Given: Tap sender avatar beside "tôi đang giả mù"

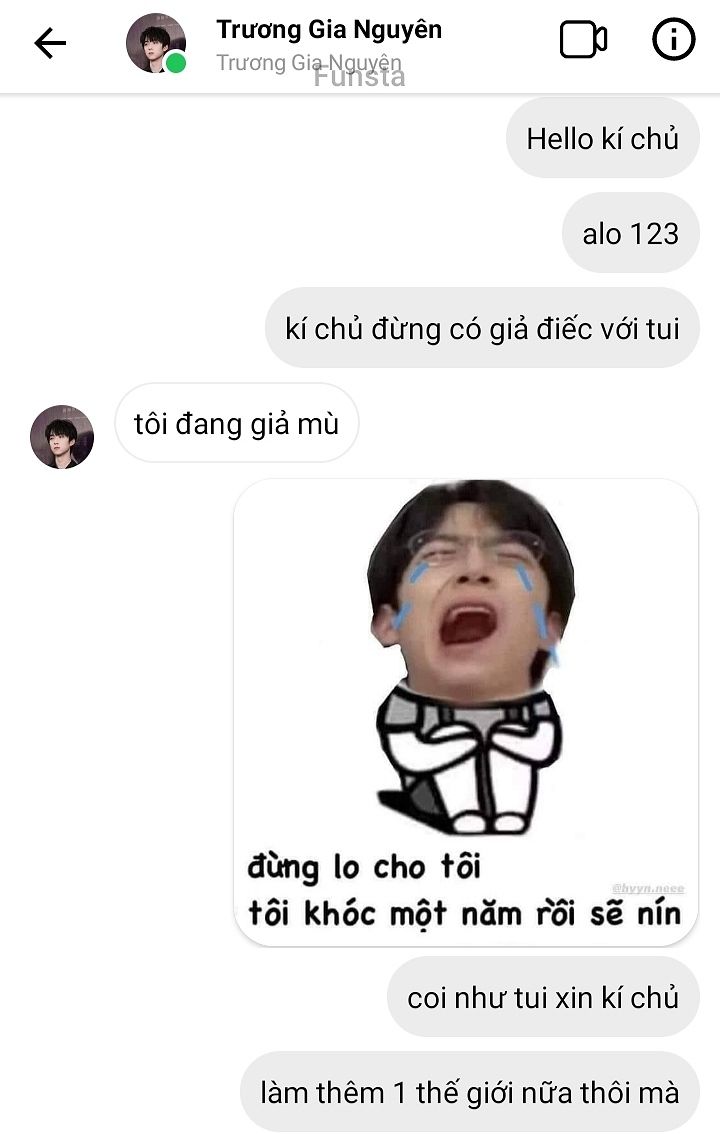Looking at the screenshot, I should coord(62,437).
